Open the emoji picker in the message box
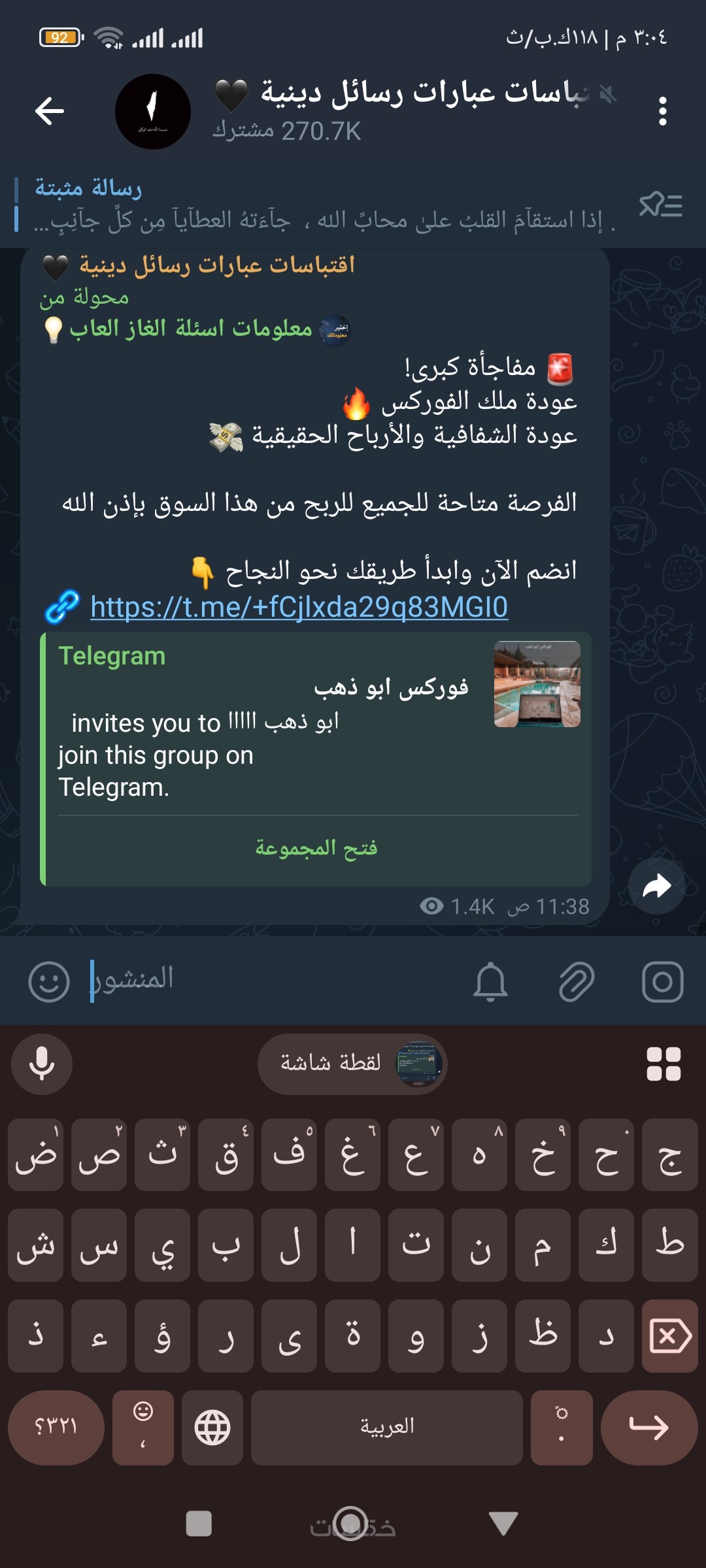The height and width of the screenshot is (1568, 706). pos(49,981)
